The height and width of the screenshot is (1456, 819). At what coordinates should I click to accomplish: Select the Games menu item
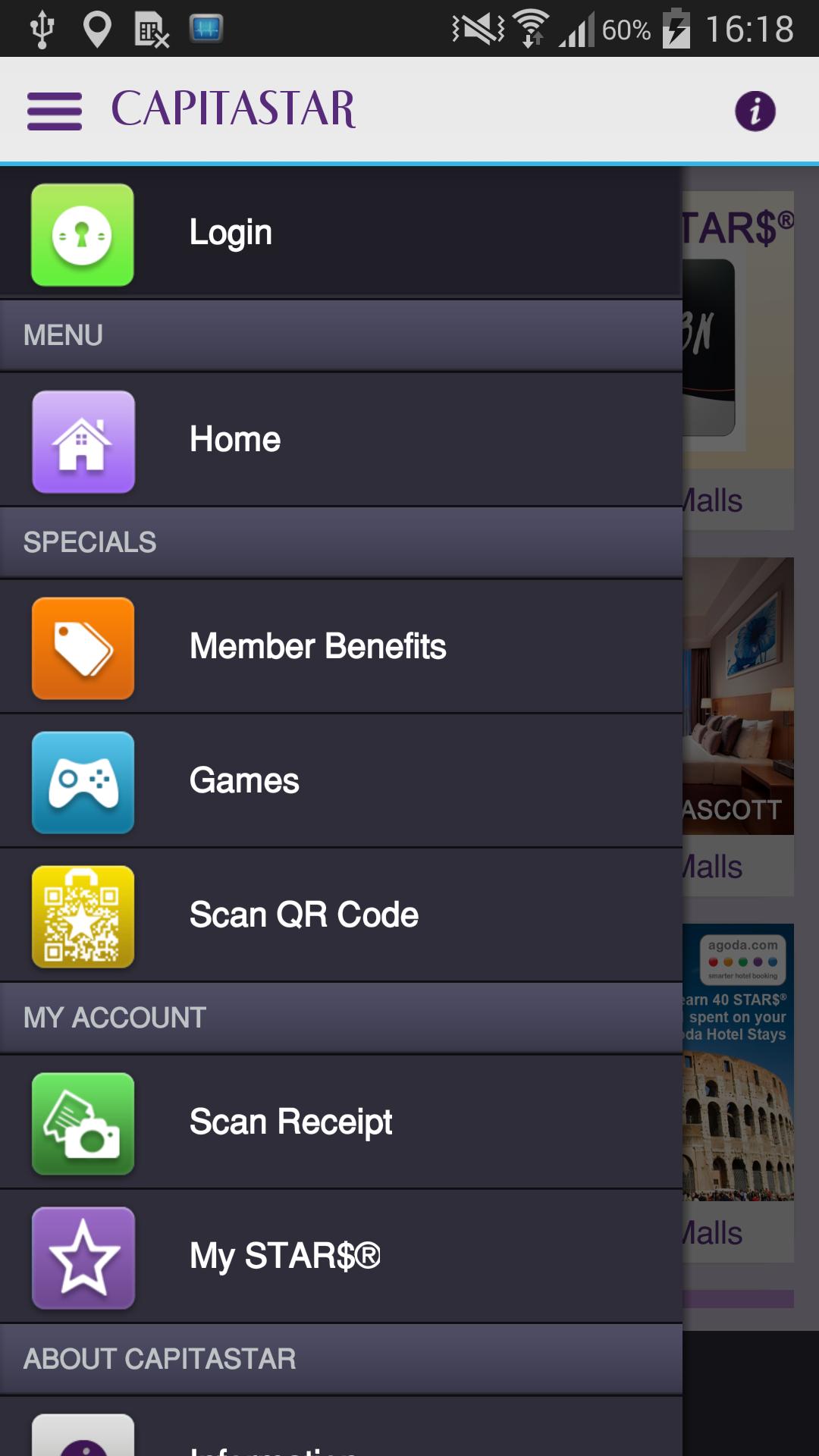[341, 781]
